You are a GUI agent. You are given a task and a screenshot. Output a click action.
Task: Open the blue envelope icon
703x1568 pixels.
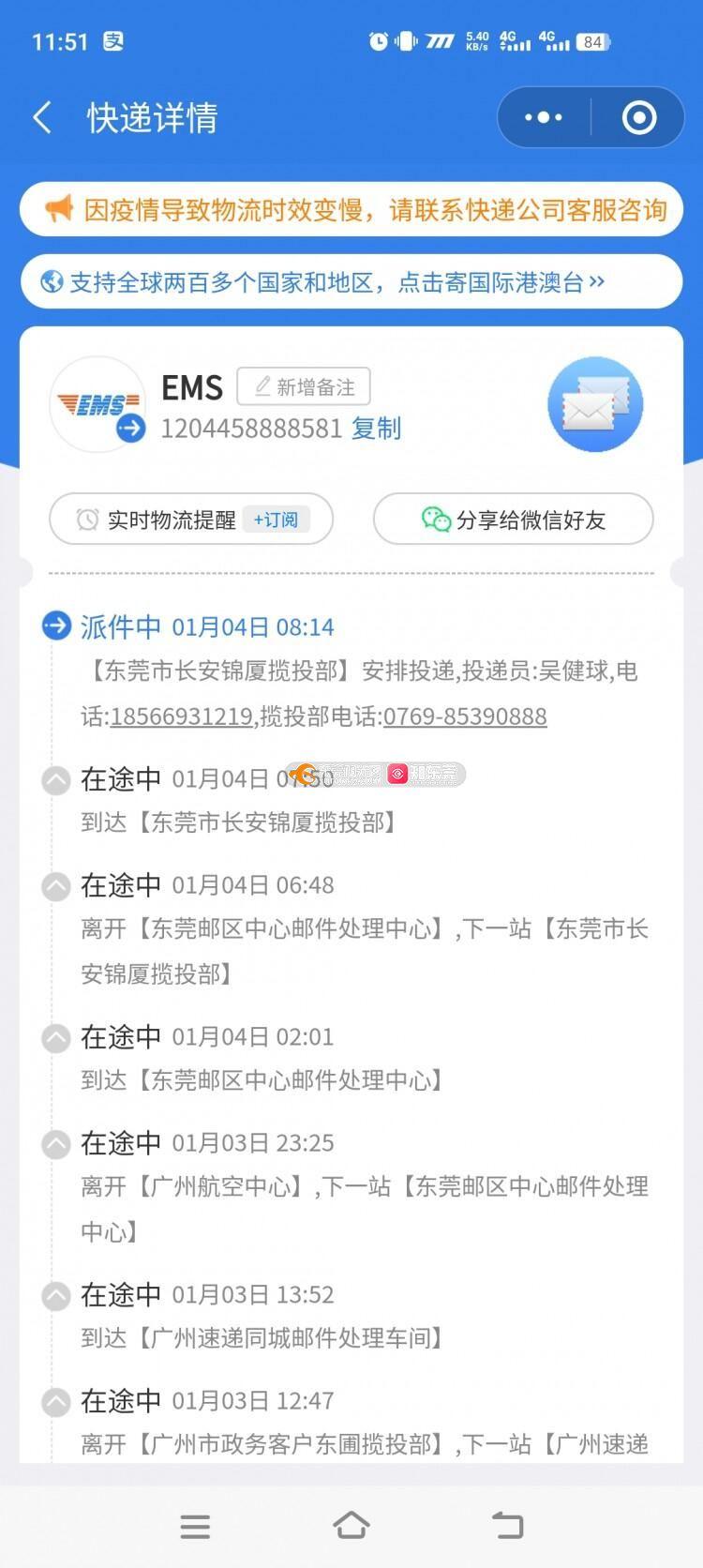595,404
